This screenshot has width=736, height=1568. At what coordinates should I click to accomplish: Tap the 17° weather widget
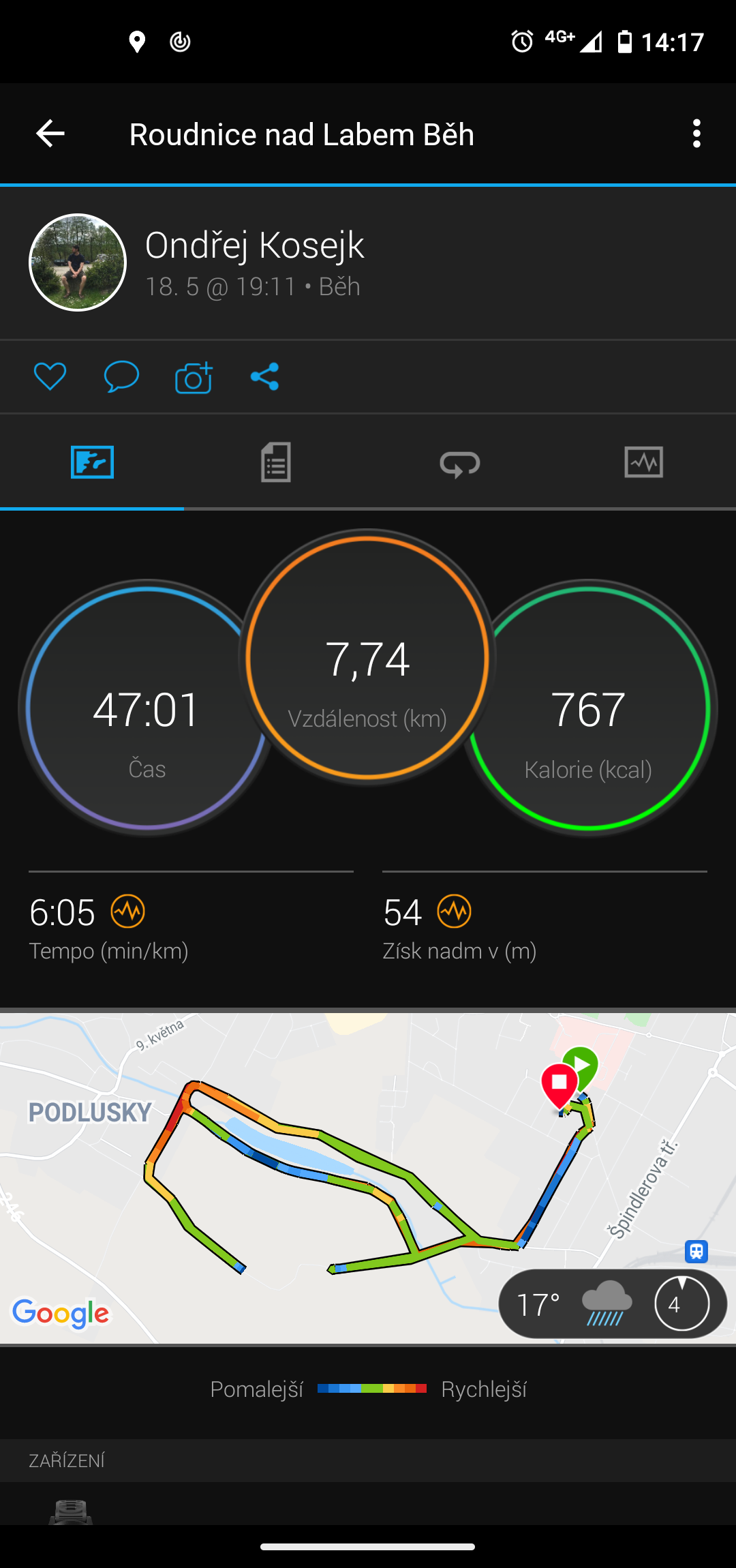pyautogui.click(x=613, y=1303)
